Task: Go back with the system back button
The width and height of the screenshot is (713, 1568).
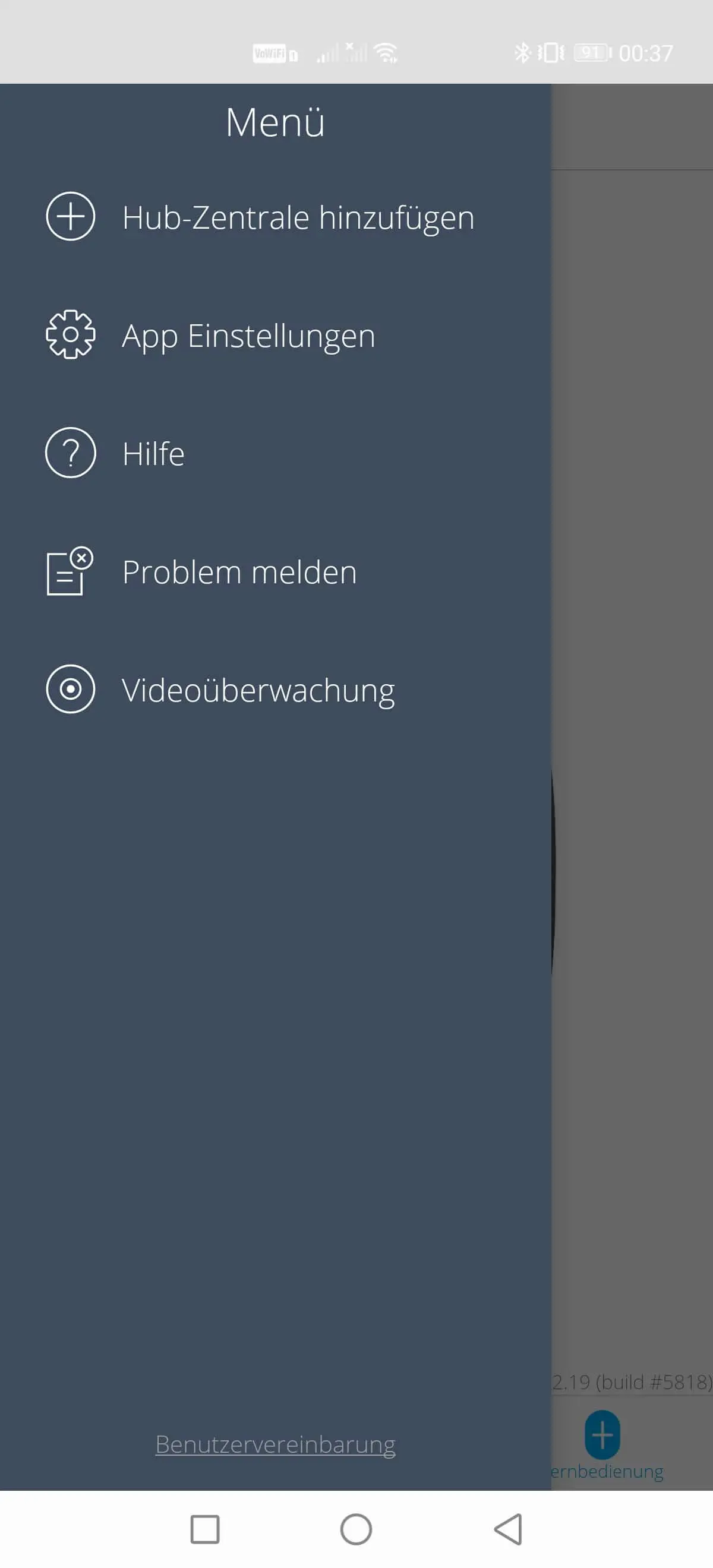Action: point(508,1528)
